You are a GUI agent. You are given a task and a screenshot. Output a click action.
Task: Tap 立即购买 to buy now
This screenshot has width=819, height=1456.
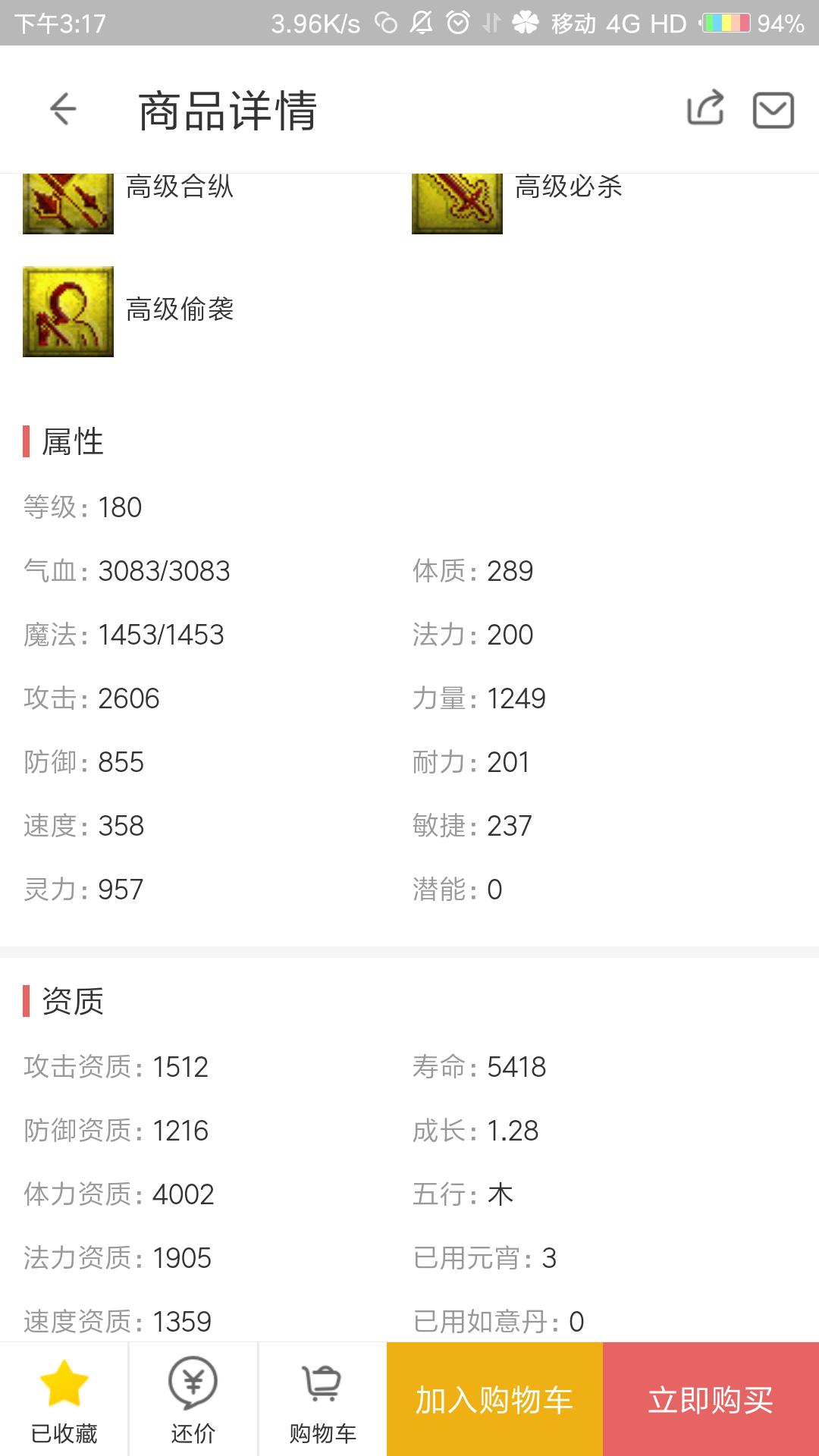click(711, 1399)
